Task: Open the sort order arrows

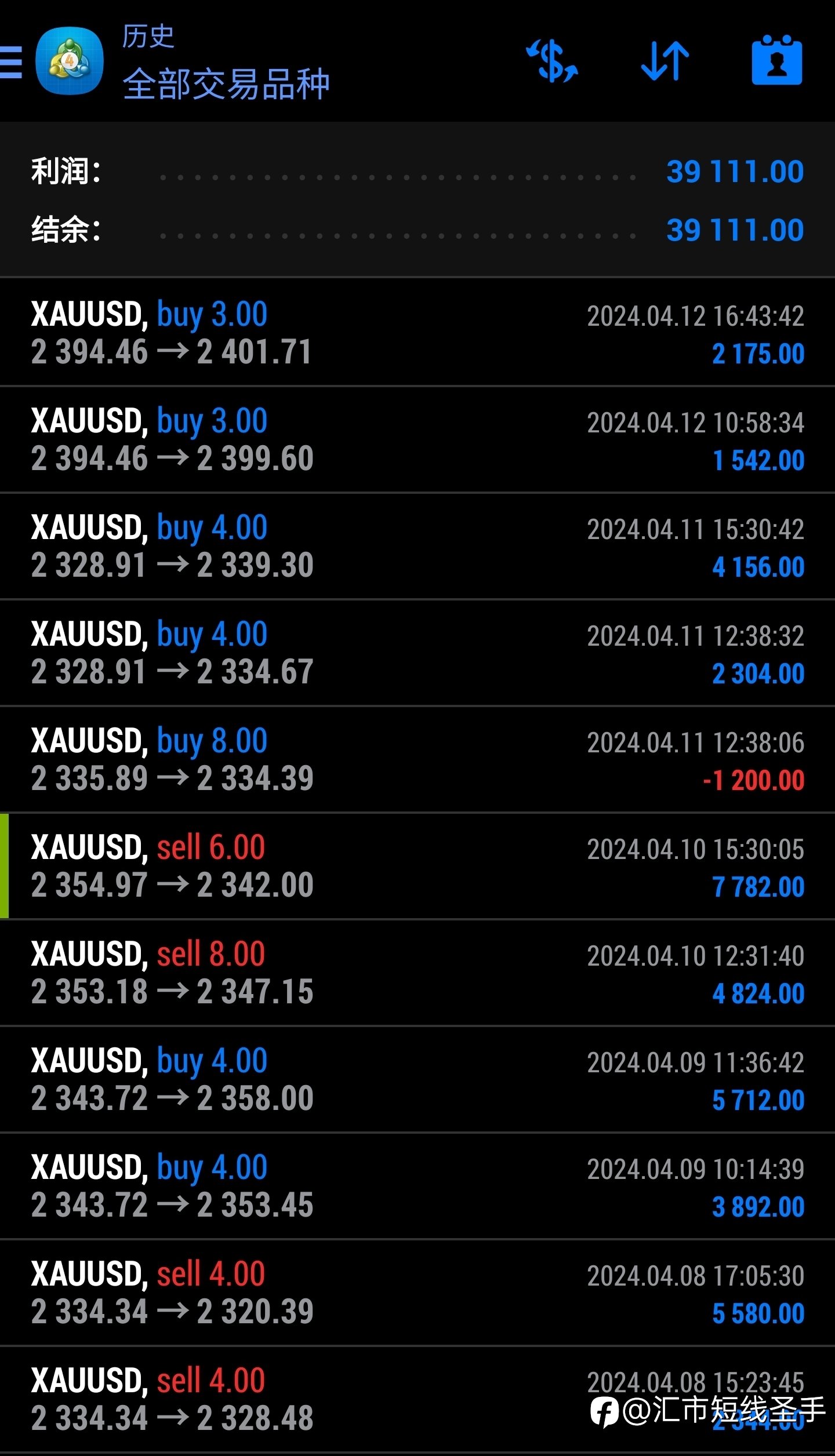Action: [665, 61]
